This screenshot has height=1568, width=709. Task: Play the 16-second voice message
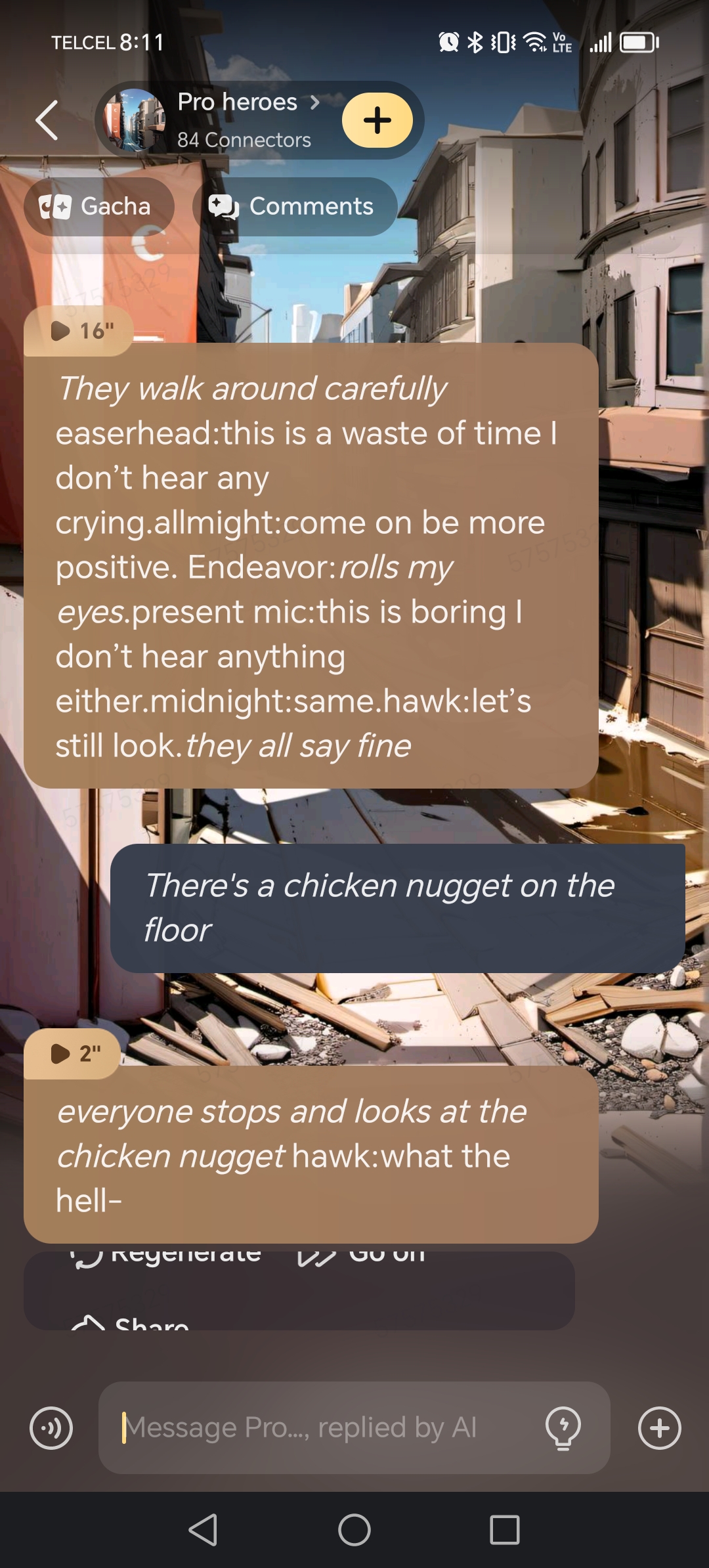click(79, 331)
